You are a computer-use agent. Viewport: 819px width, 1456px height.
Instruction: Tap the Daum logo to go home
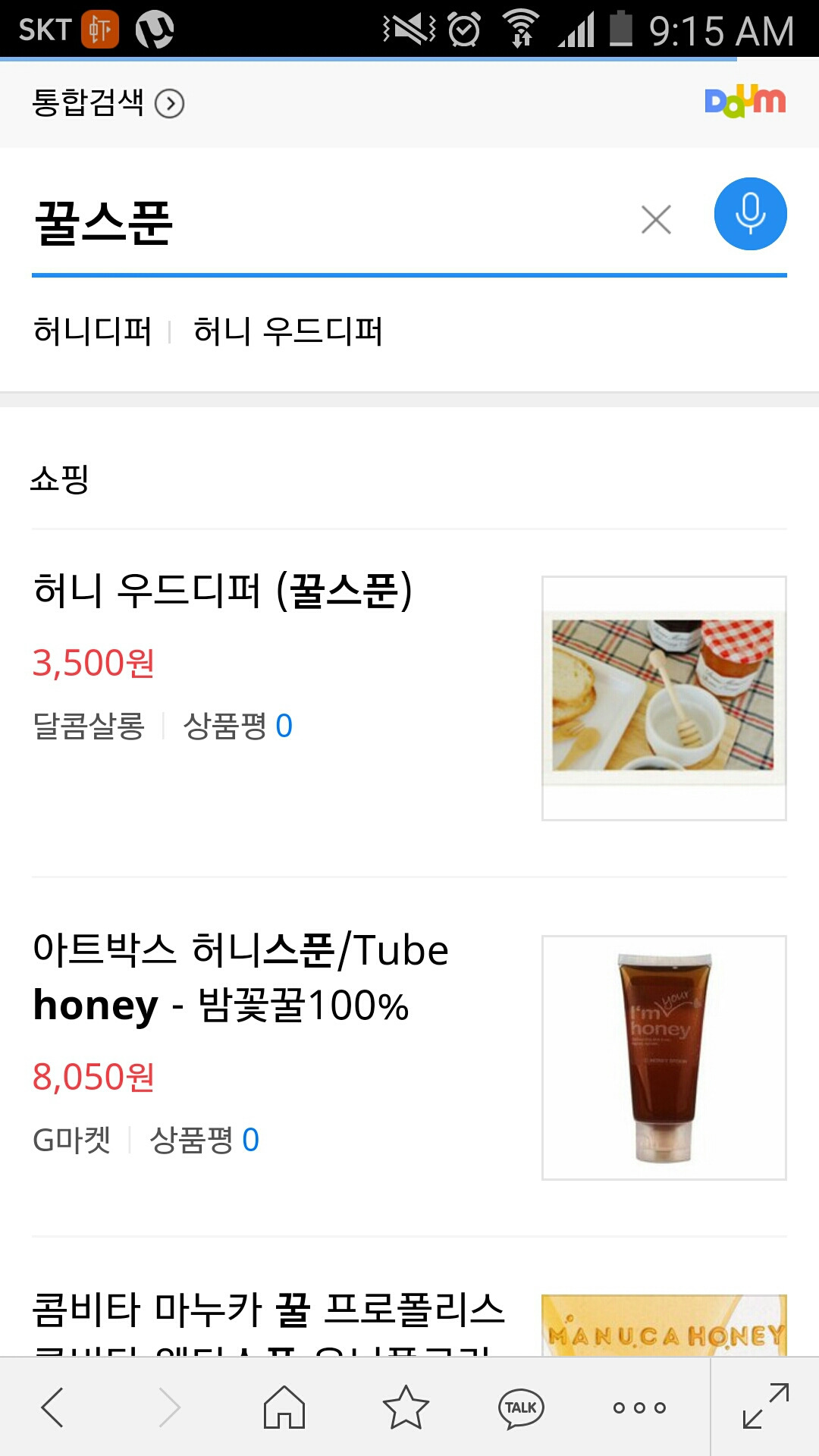point(745,102)
